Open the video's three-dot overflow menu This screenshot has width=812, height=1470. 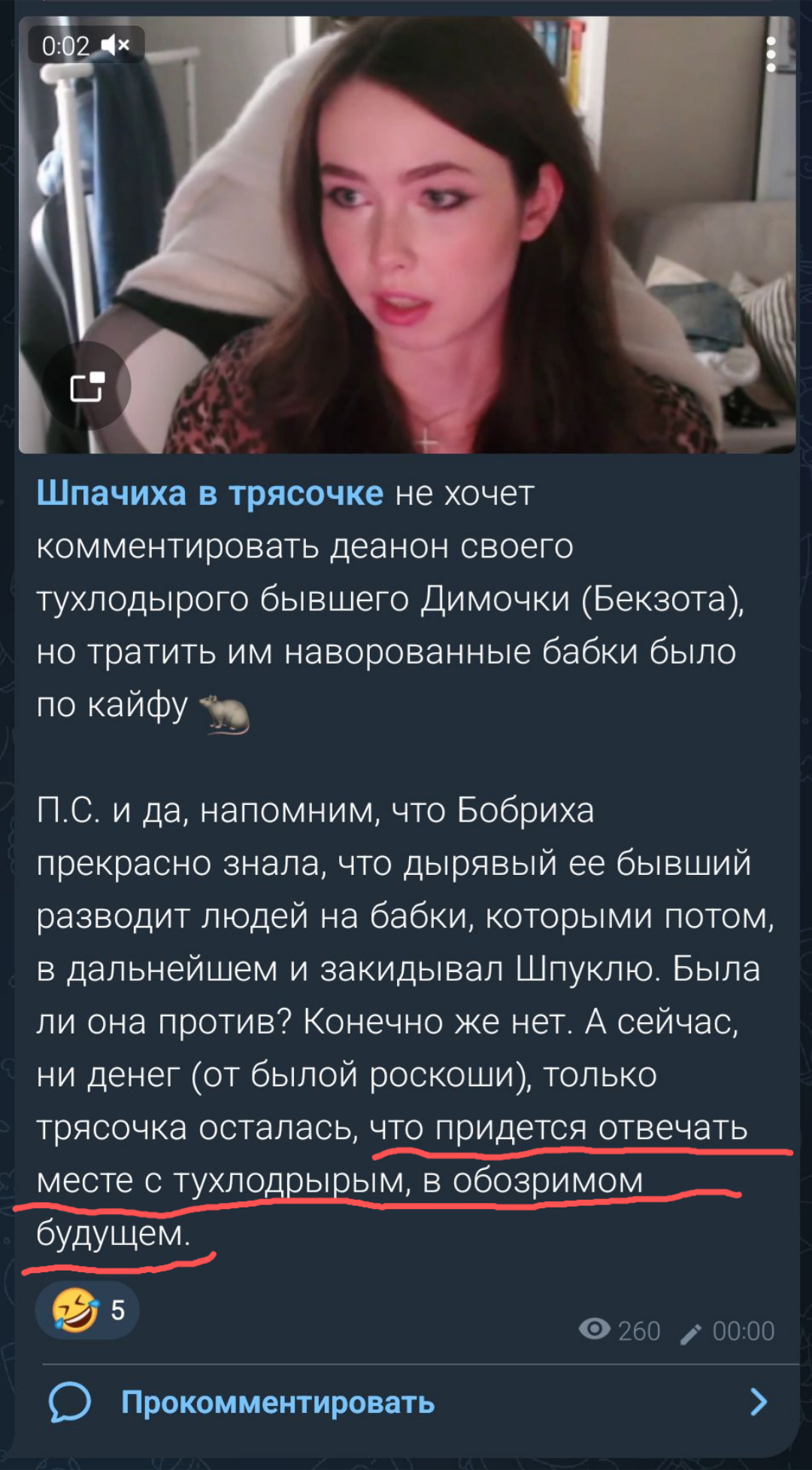(771, 54)
